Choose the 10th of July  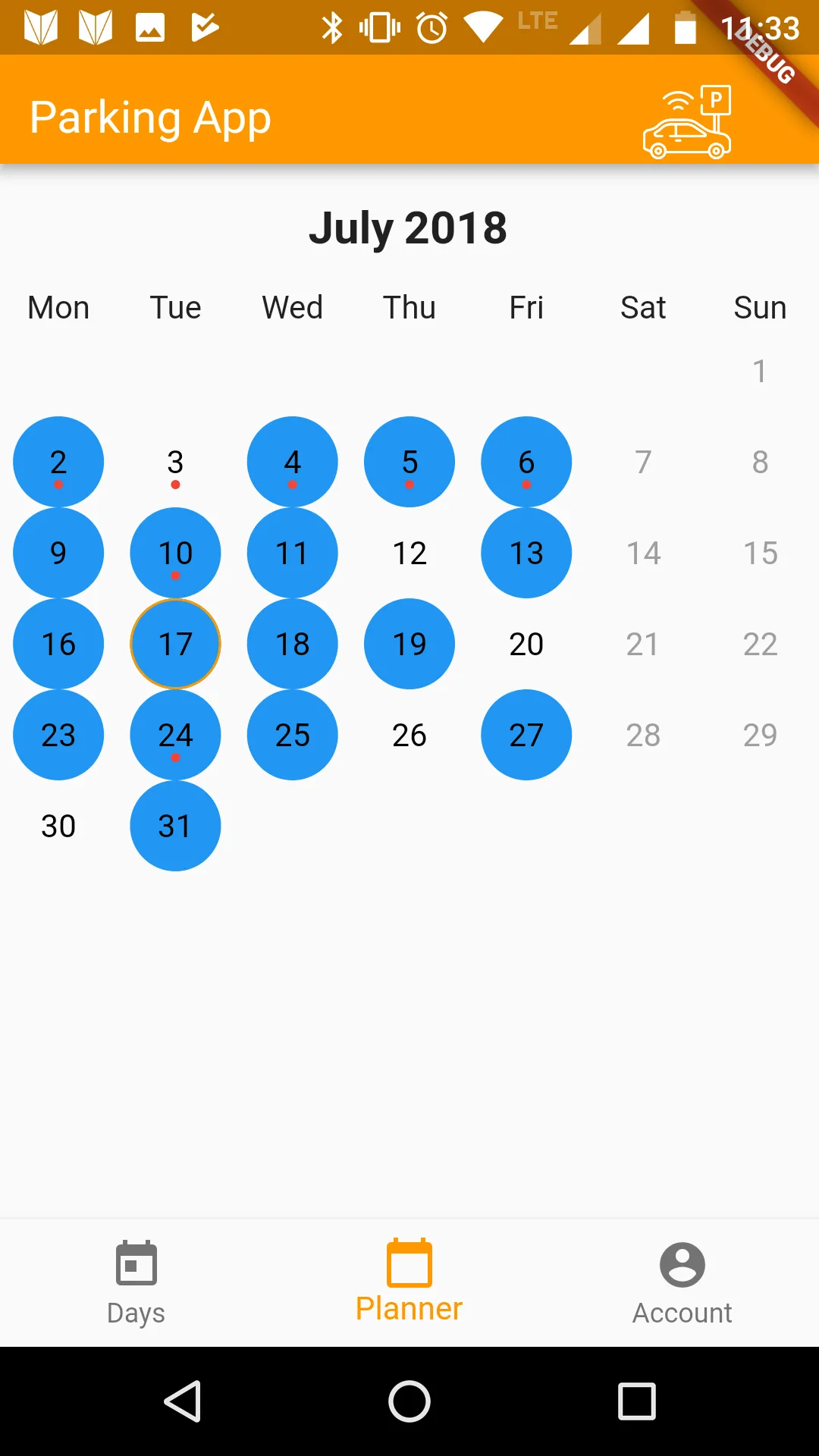click(175, 553)
